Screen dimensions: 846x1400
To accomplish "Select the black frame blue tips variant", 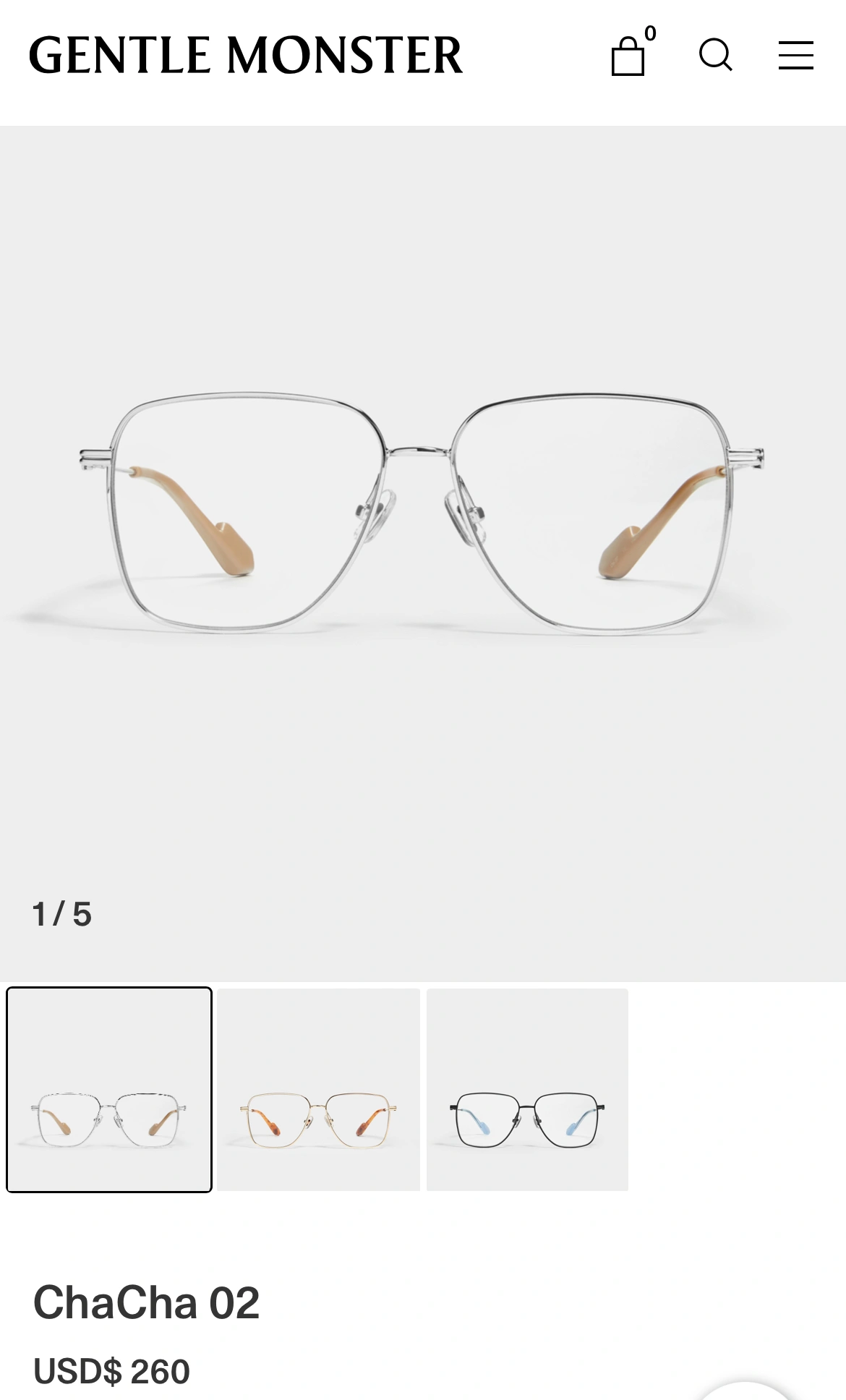I will (527, 1089).
